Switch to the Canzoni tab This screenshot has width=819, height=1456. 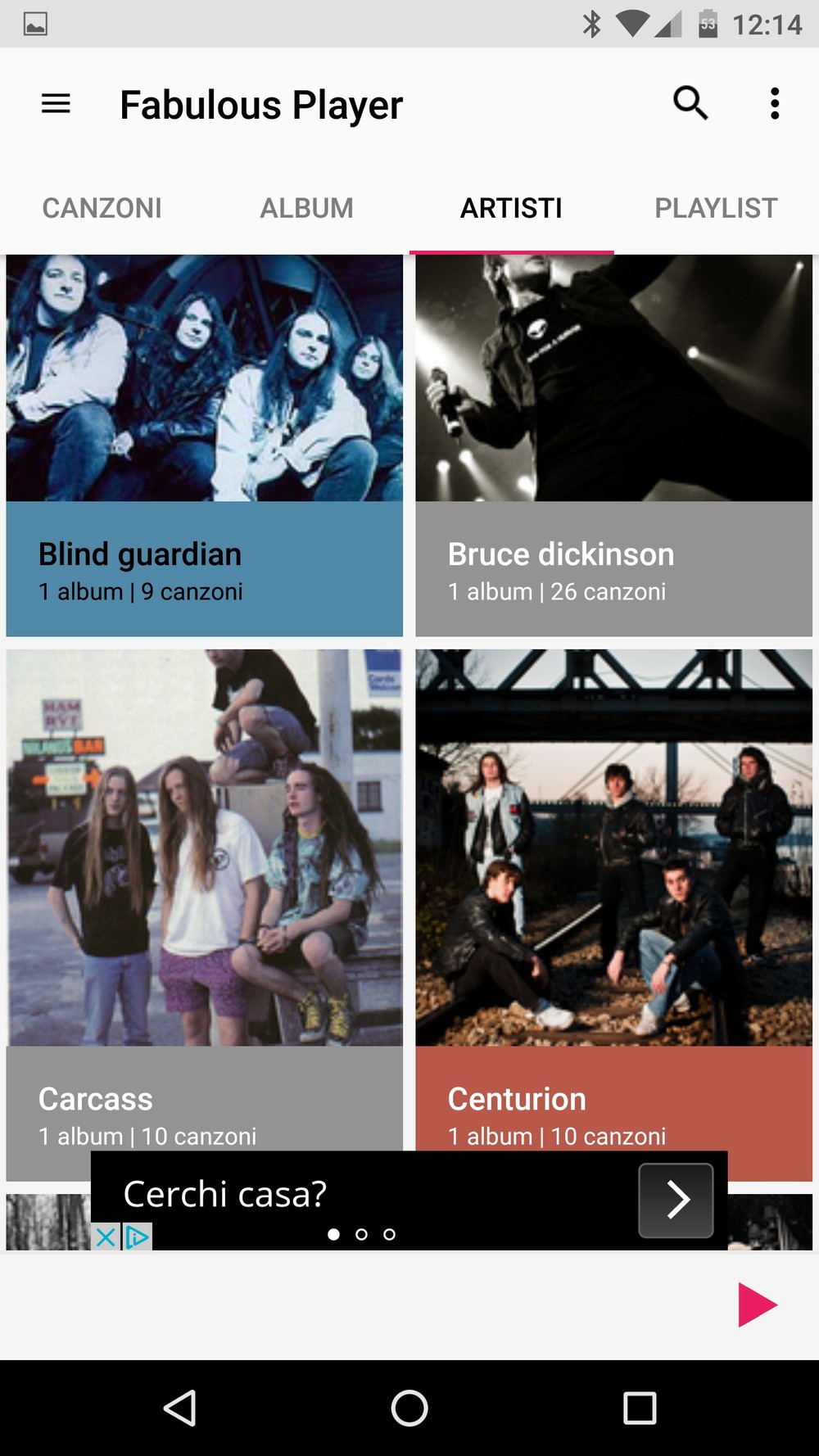click(102, 208)
